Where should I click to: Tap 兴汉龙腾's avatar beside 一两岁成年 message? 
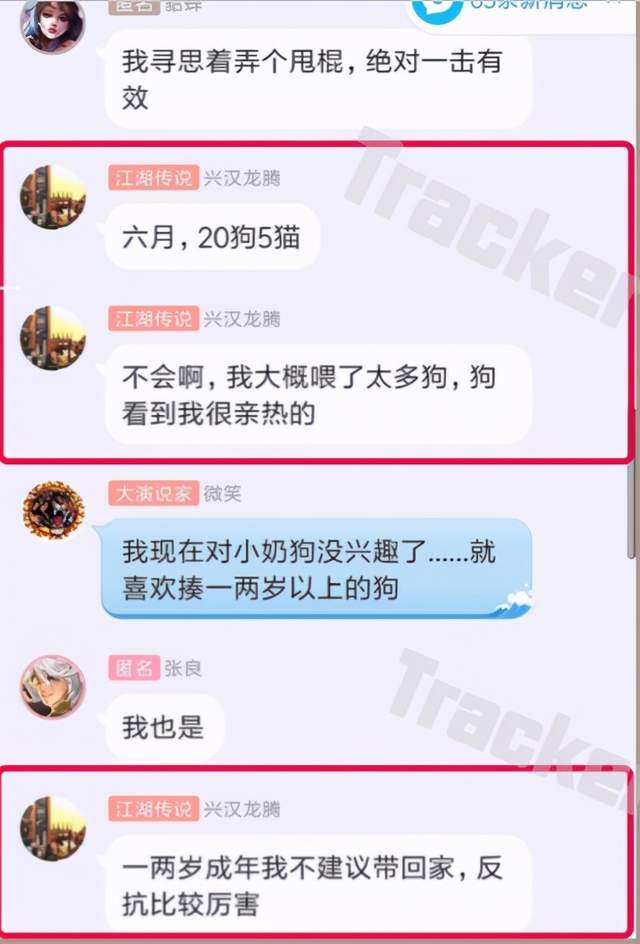click(53, 828)
